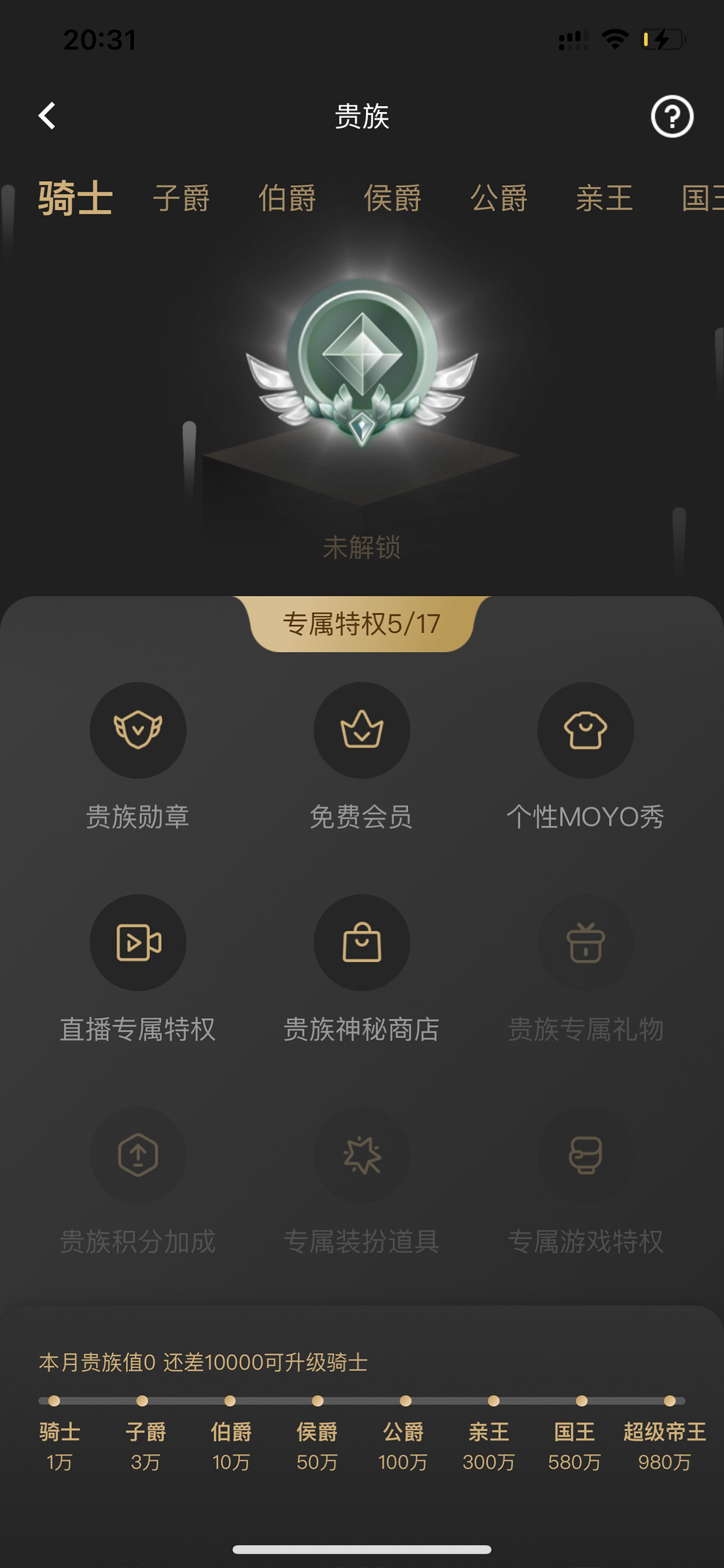View the locked 贵族专属礼物 privilege
Viewport: 724px width, 1568px height.
[585, 969]
